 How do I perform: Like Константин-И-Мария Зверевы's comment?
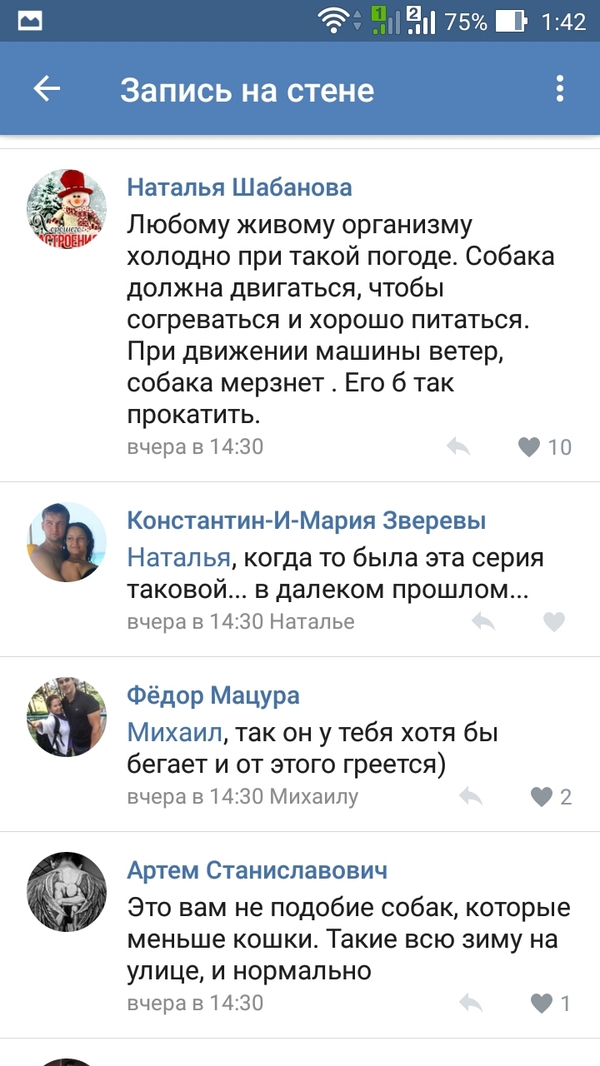[554, 622]
